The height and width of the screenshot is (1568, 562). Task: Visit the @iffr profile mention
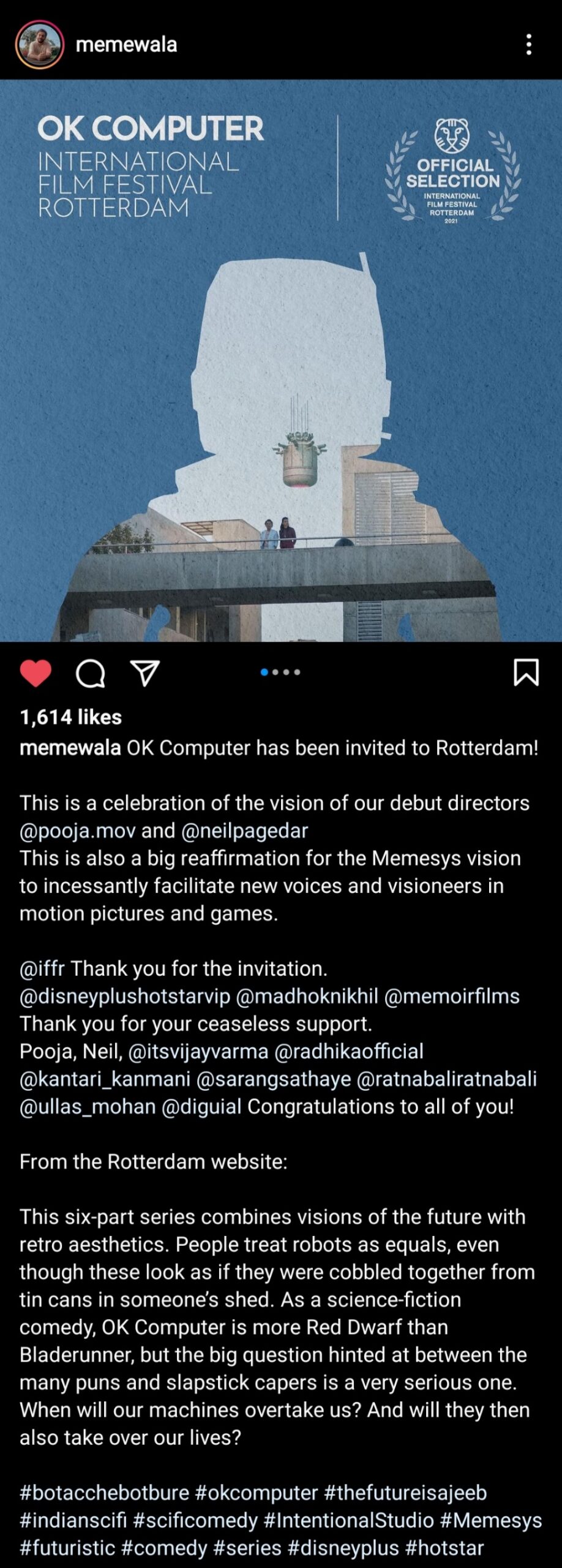pos(42,968)
